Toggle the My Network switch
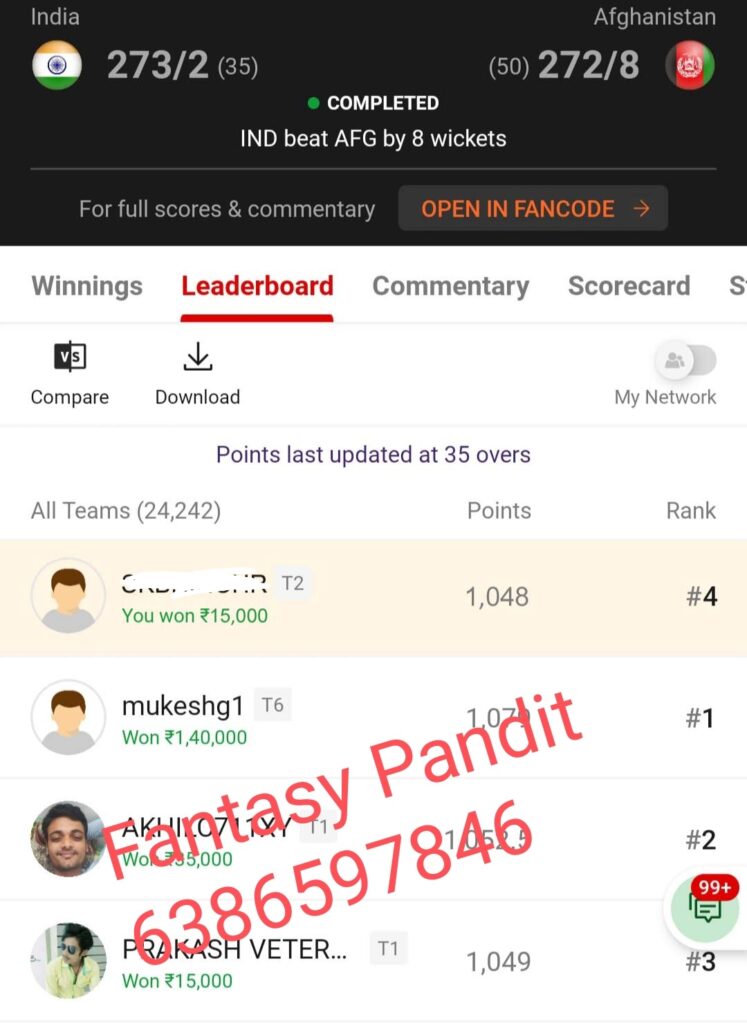The image size is (747, 1024). click(685, 361)
